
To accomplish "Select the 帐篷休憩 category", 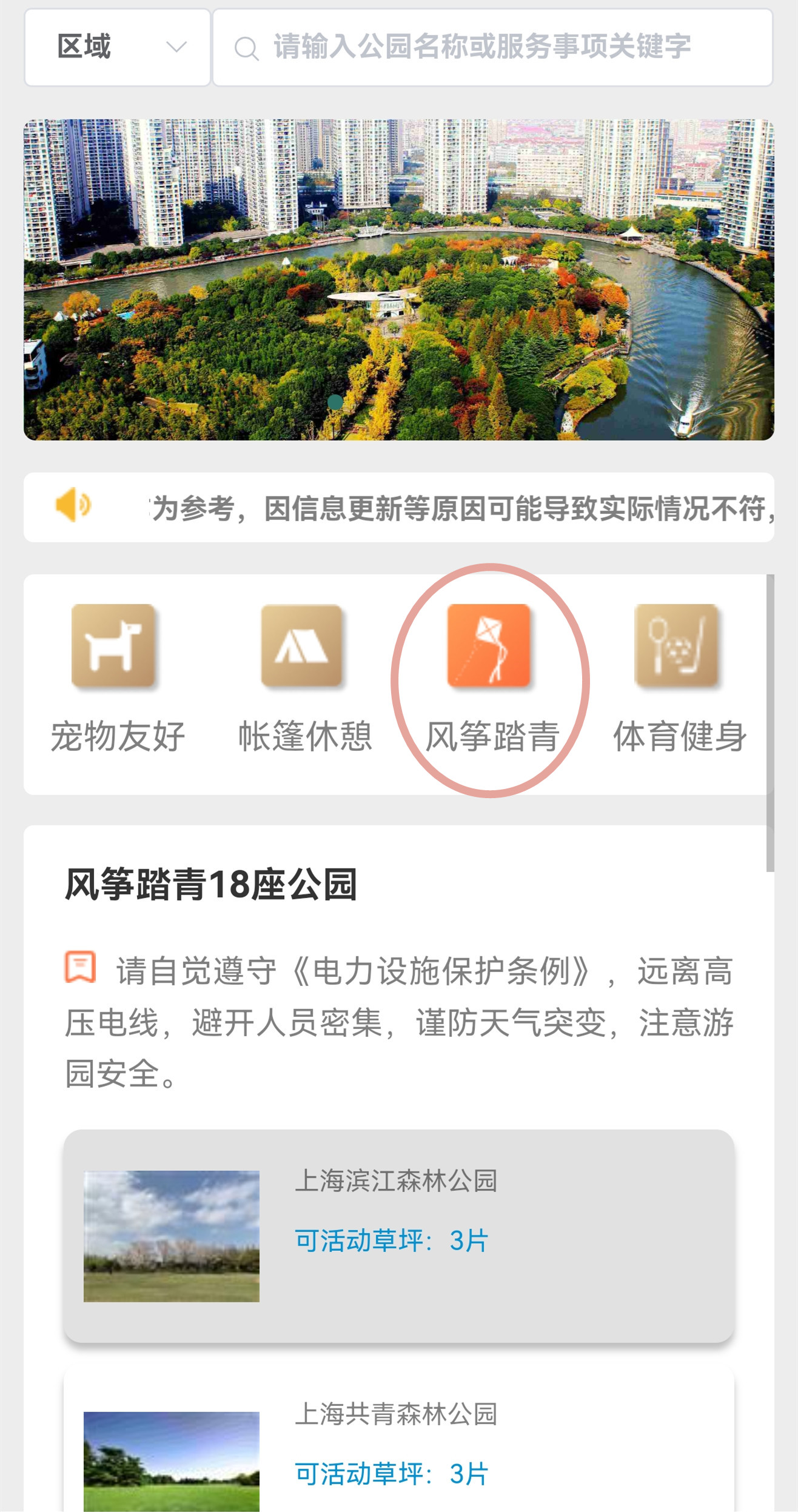I will point(303,679).
